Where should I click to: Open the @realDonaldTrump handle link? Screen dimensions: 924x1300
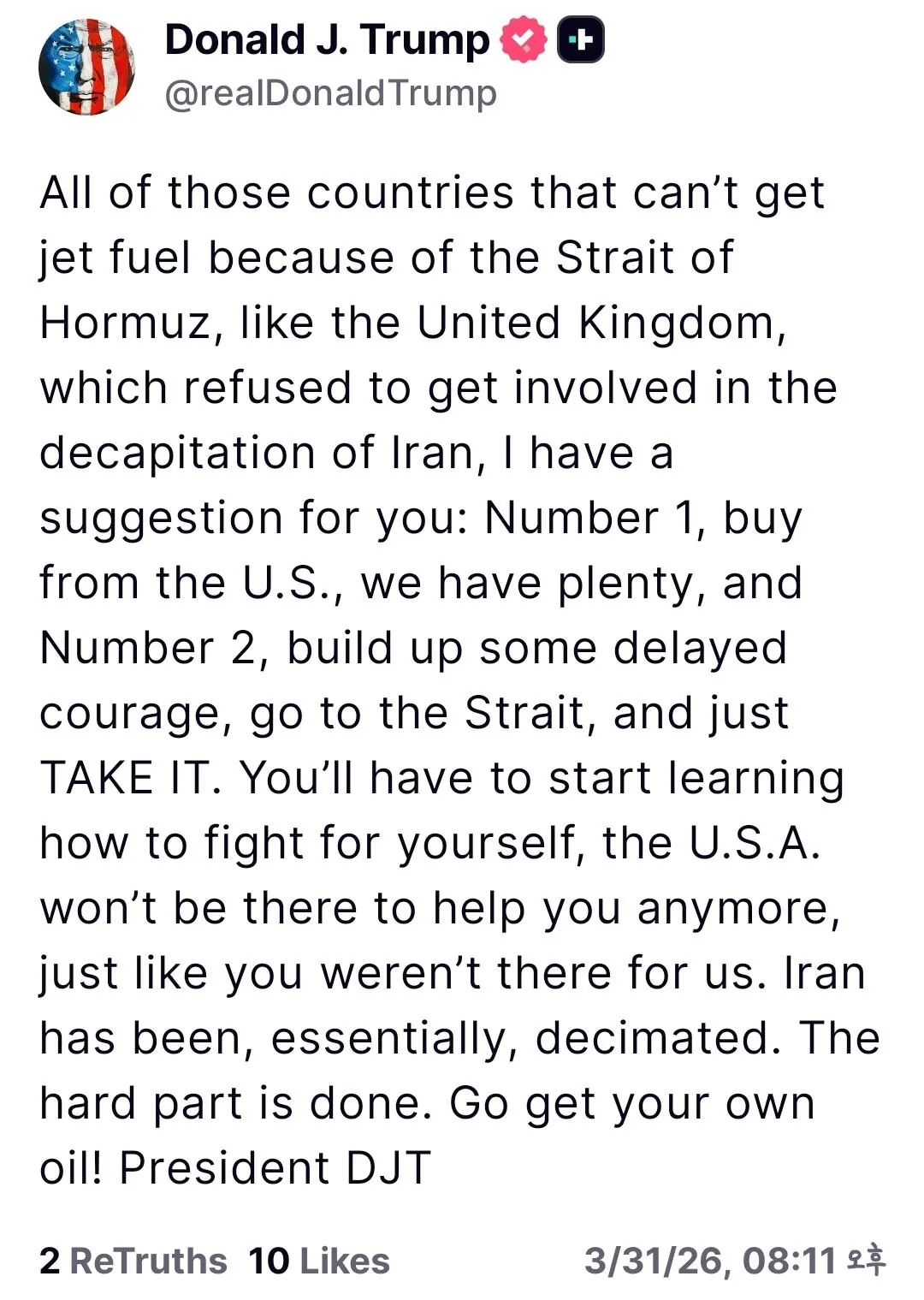[x=330, y=93]
